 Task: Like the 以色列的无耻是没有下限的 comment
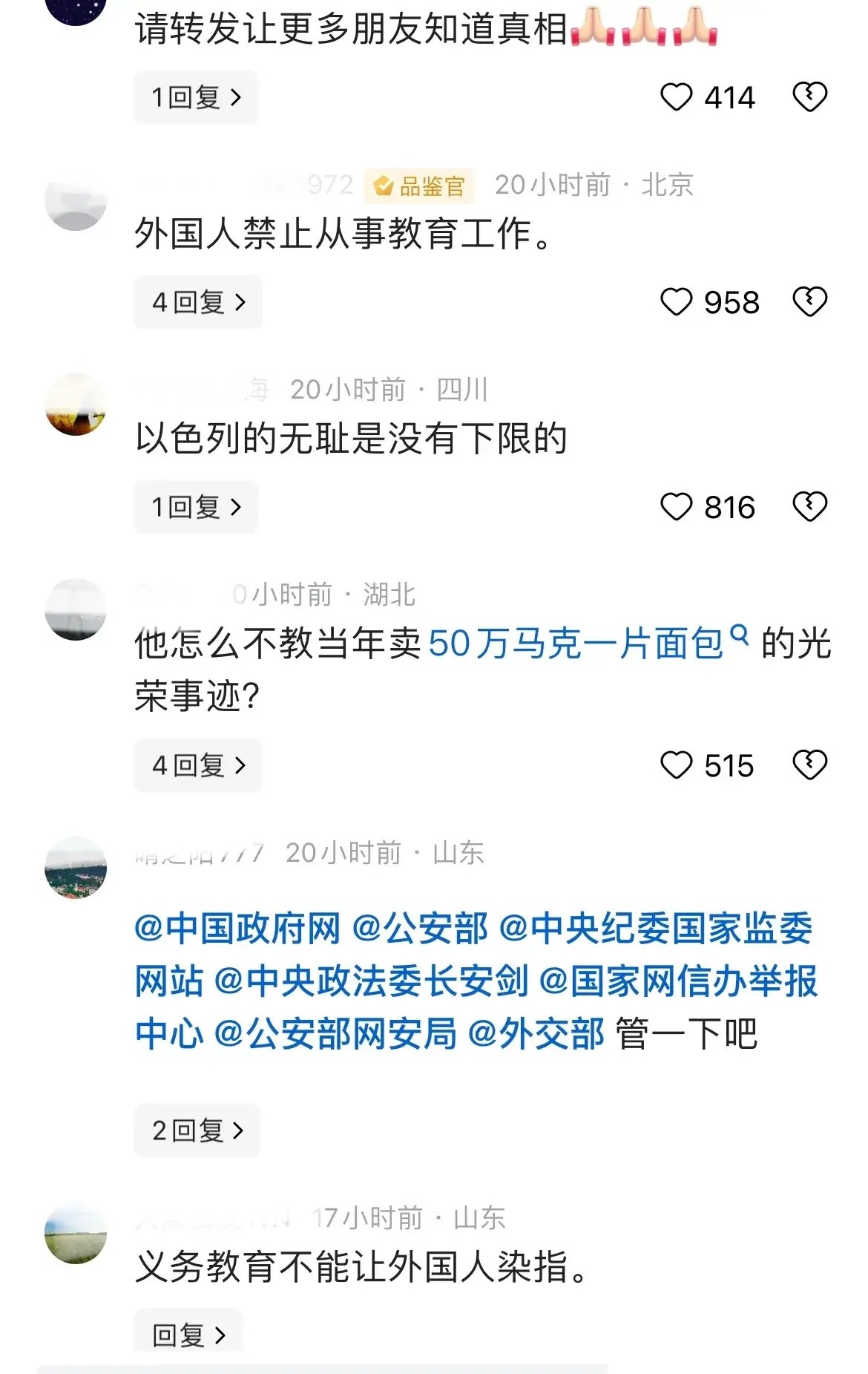pyautogui.click(x=677, y=507)
